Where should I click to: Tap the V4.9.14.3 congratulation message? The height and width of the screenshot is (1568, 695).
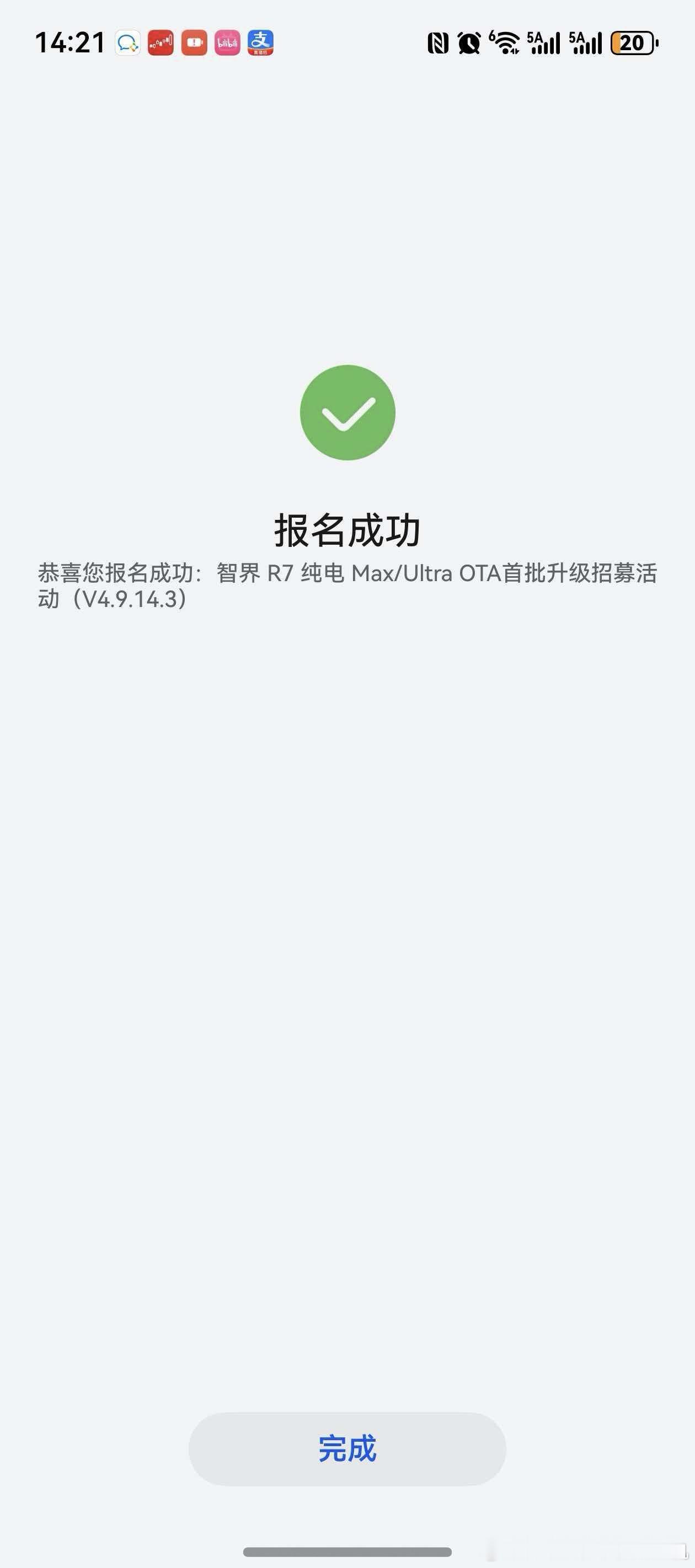(x=347, y=587)
